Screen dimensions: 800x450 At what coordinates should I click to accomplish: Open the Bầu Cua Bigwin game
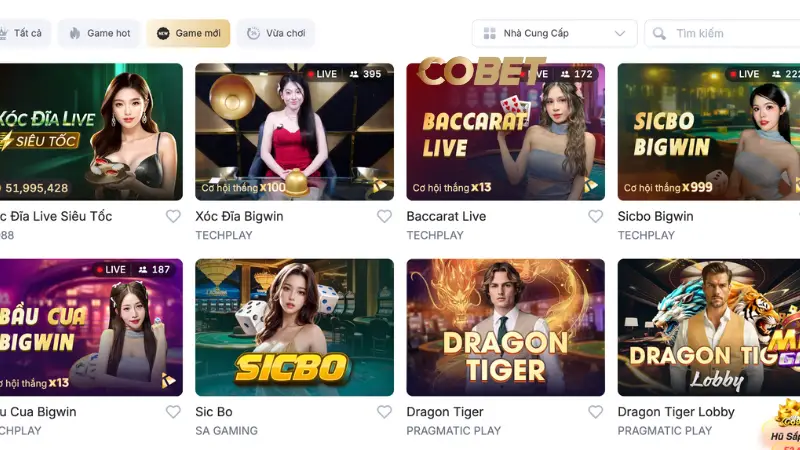tap(90, 327)
